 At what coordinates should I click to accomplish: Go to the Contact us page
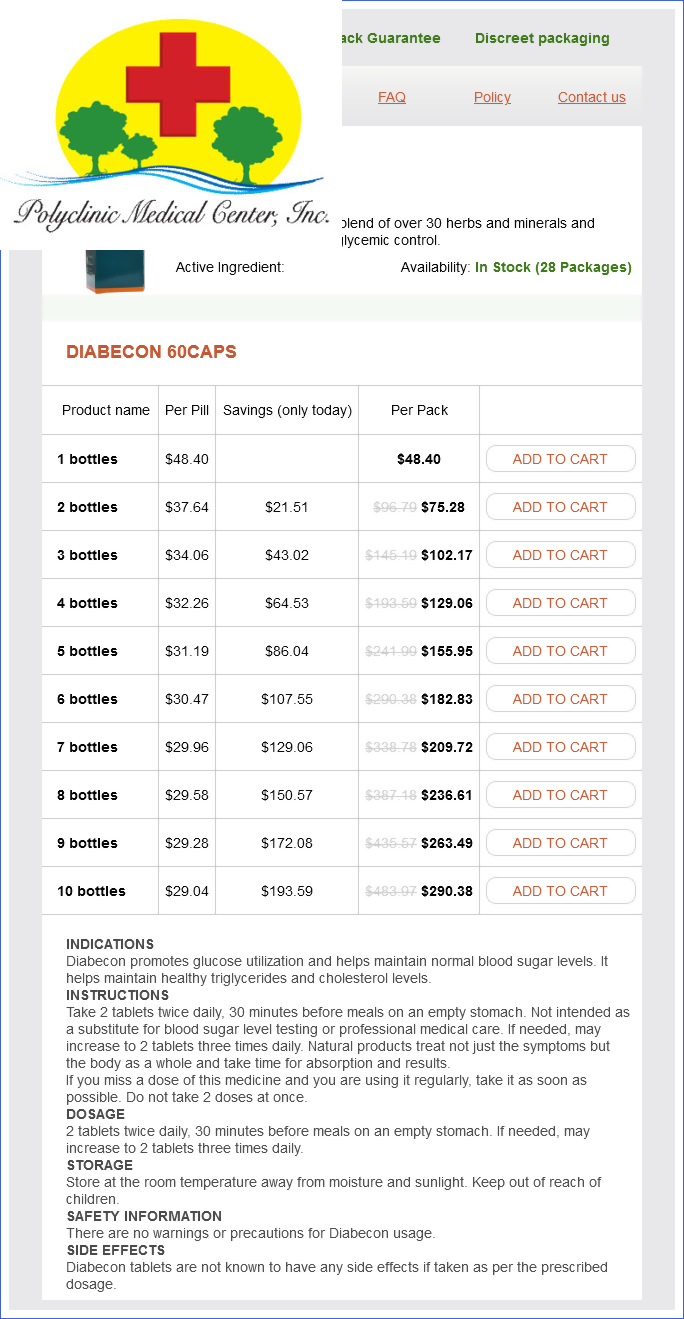point(591,97)
